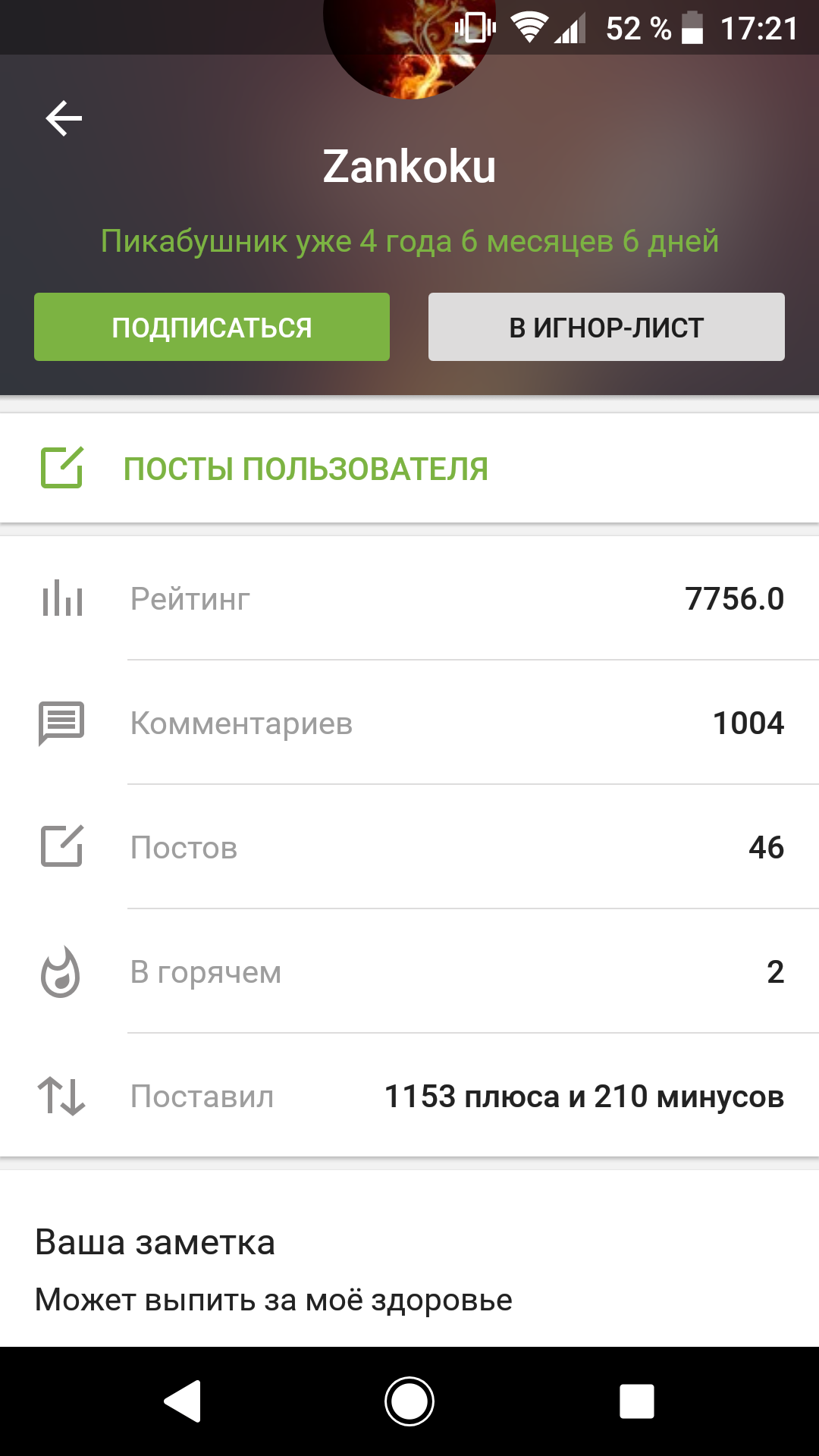Subscribe with the ПОДПИСАТЬСЯ button
Image resolution: width=819 pixels, height=1456 pixels.
tap(212, 327)
